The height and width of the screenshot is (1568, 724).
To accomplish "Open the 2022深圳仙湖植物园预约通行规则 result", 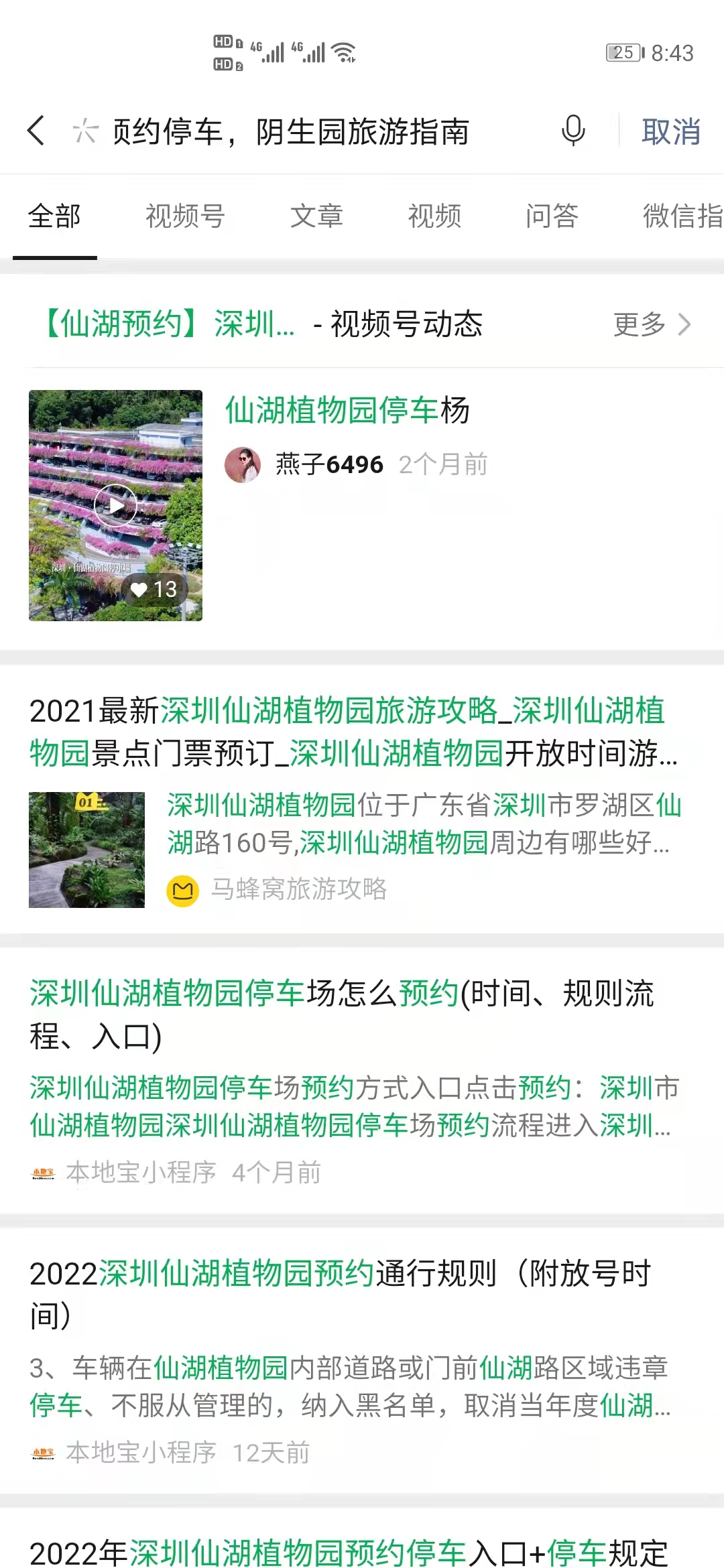I will (x=341, y=1293).
